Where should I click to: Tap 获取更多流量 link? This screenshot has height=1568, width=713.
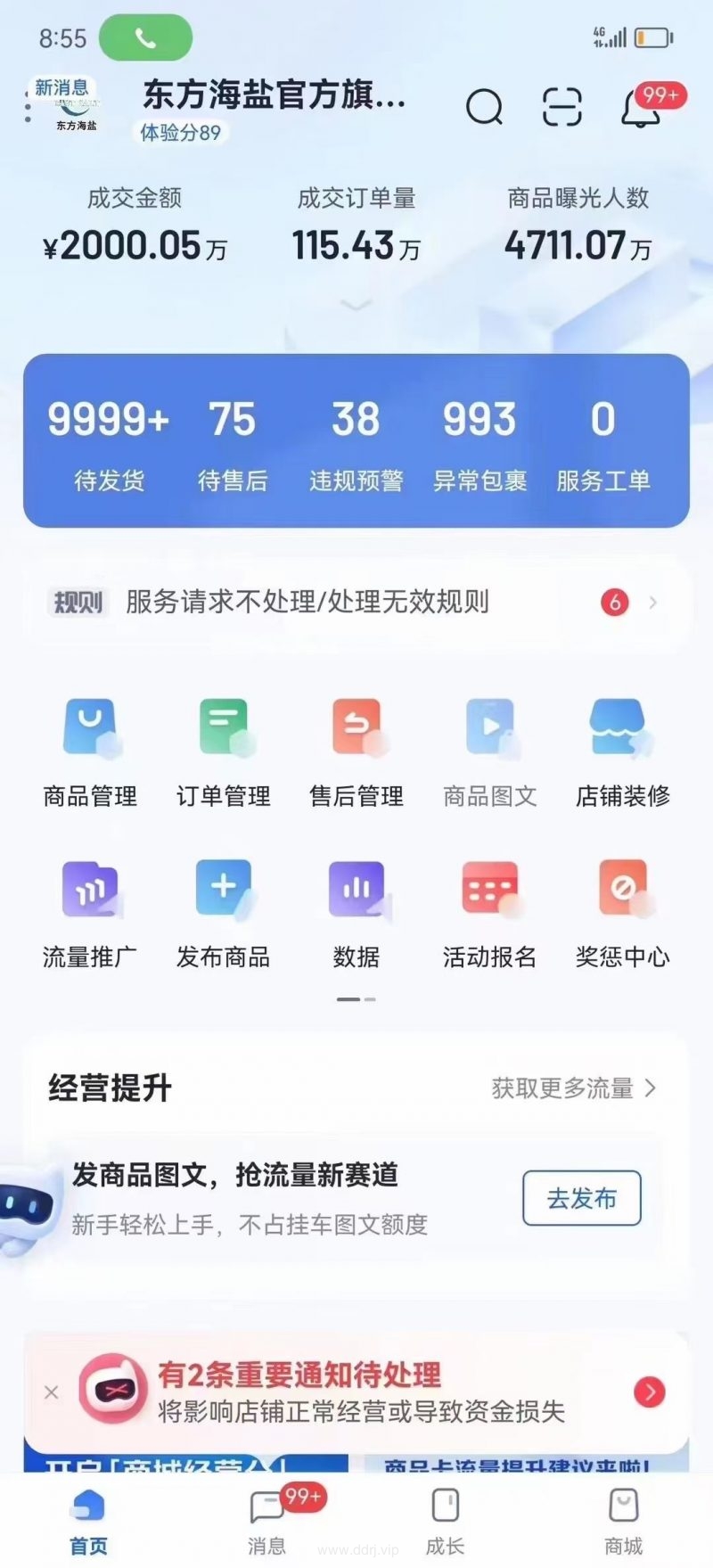tap(573, 1088)
